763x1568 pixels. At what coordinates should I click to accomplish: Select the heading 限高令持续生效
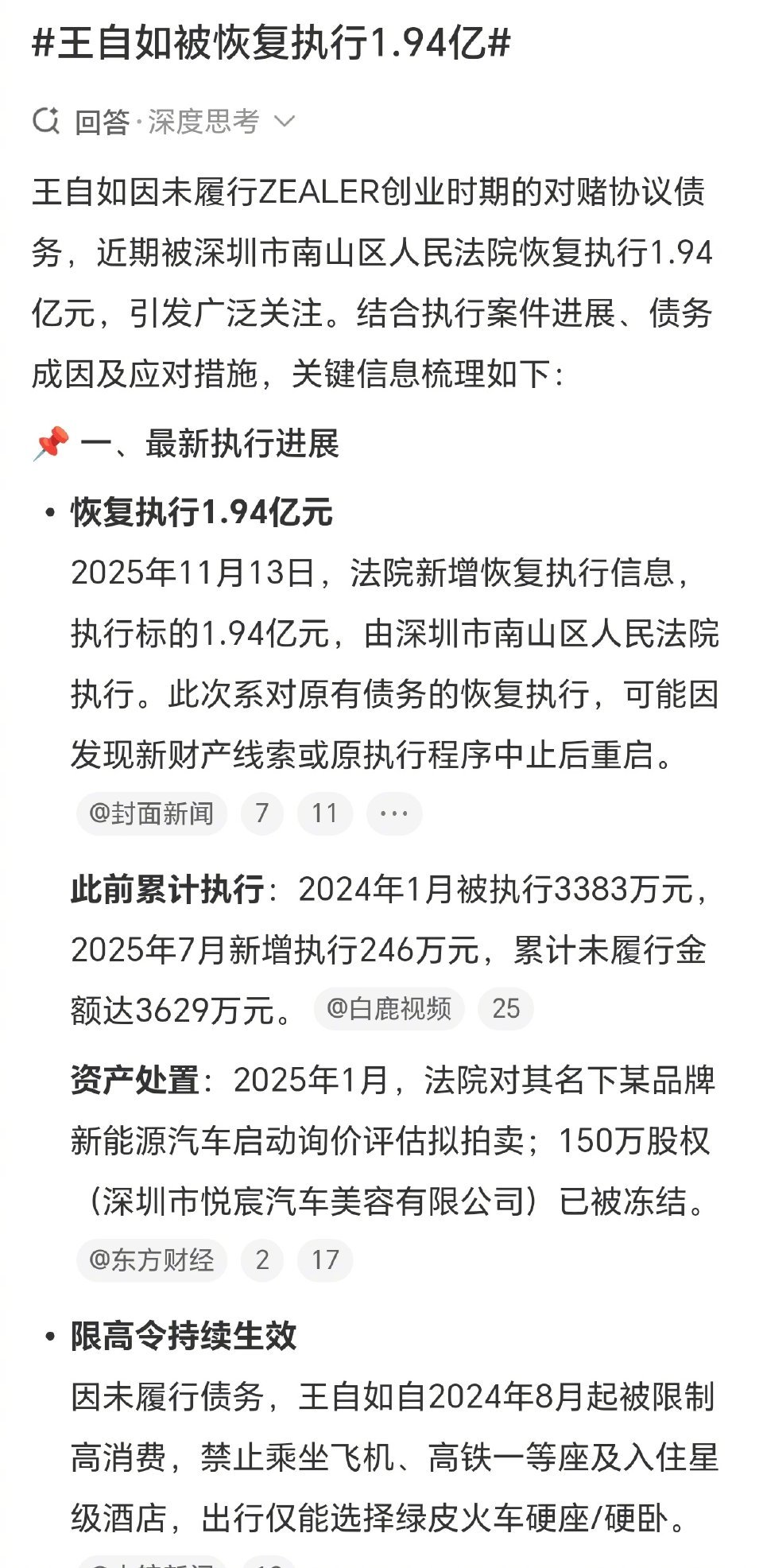(183, 1341)
